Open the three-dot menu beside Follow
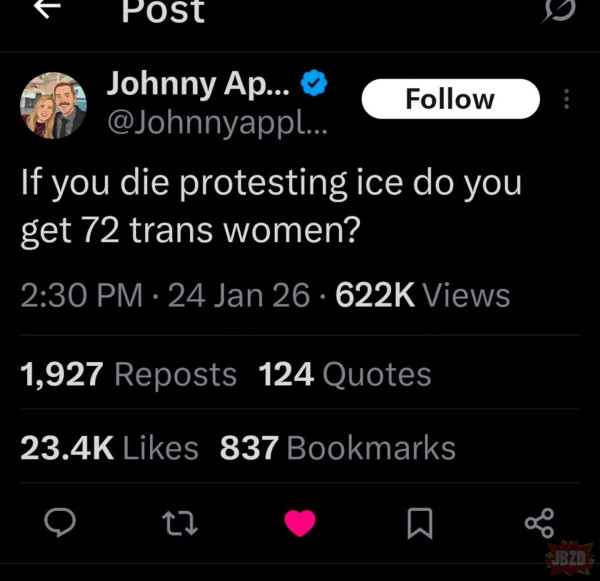Image resolution: width=600 pixels, height=581 pixels. [568, 99]
